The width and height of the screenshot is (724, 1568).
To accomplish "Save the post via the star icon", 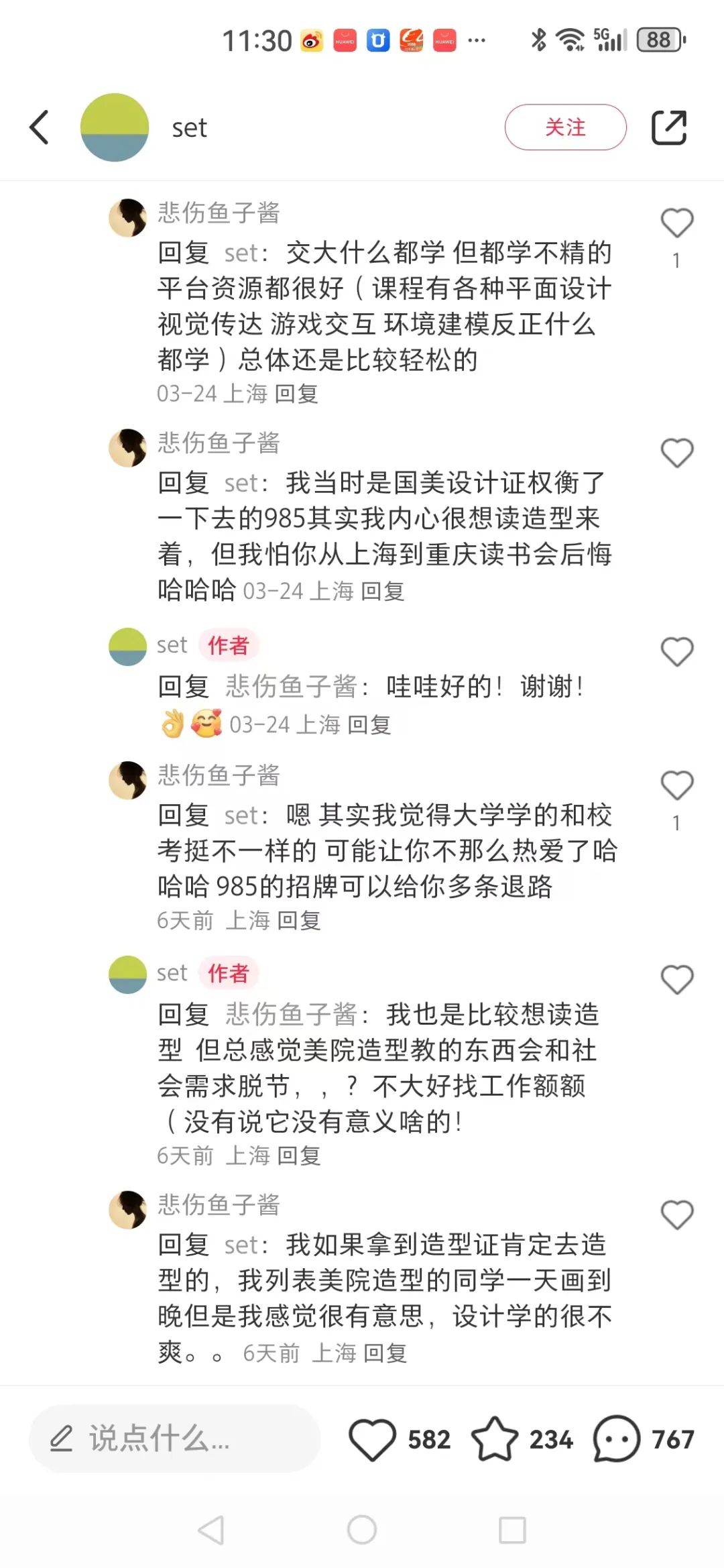I will [x=495, y=1439].
